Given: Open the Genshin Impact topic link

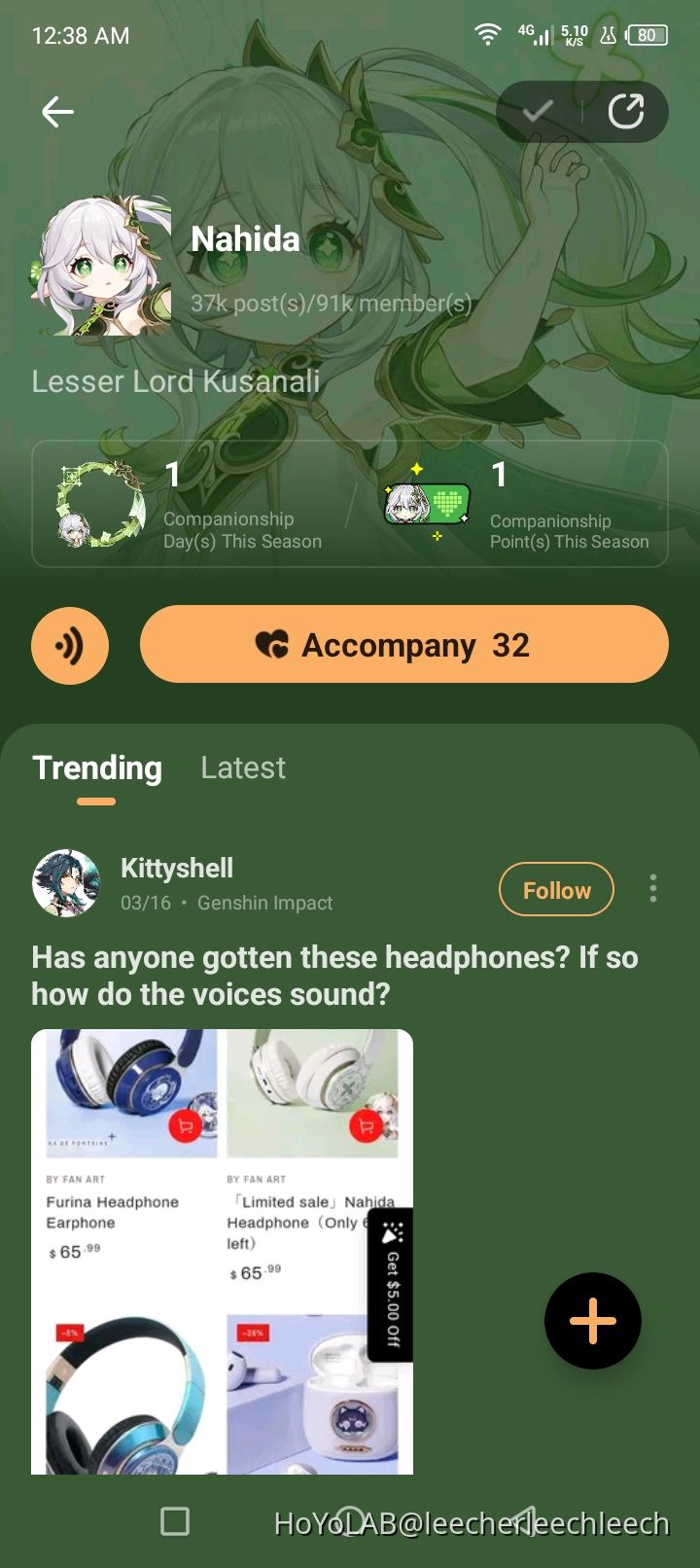Looking at the screenshot, I should tap(263, 903).
